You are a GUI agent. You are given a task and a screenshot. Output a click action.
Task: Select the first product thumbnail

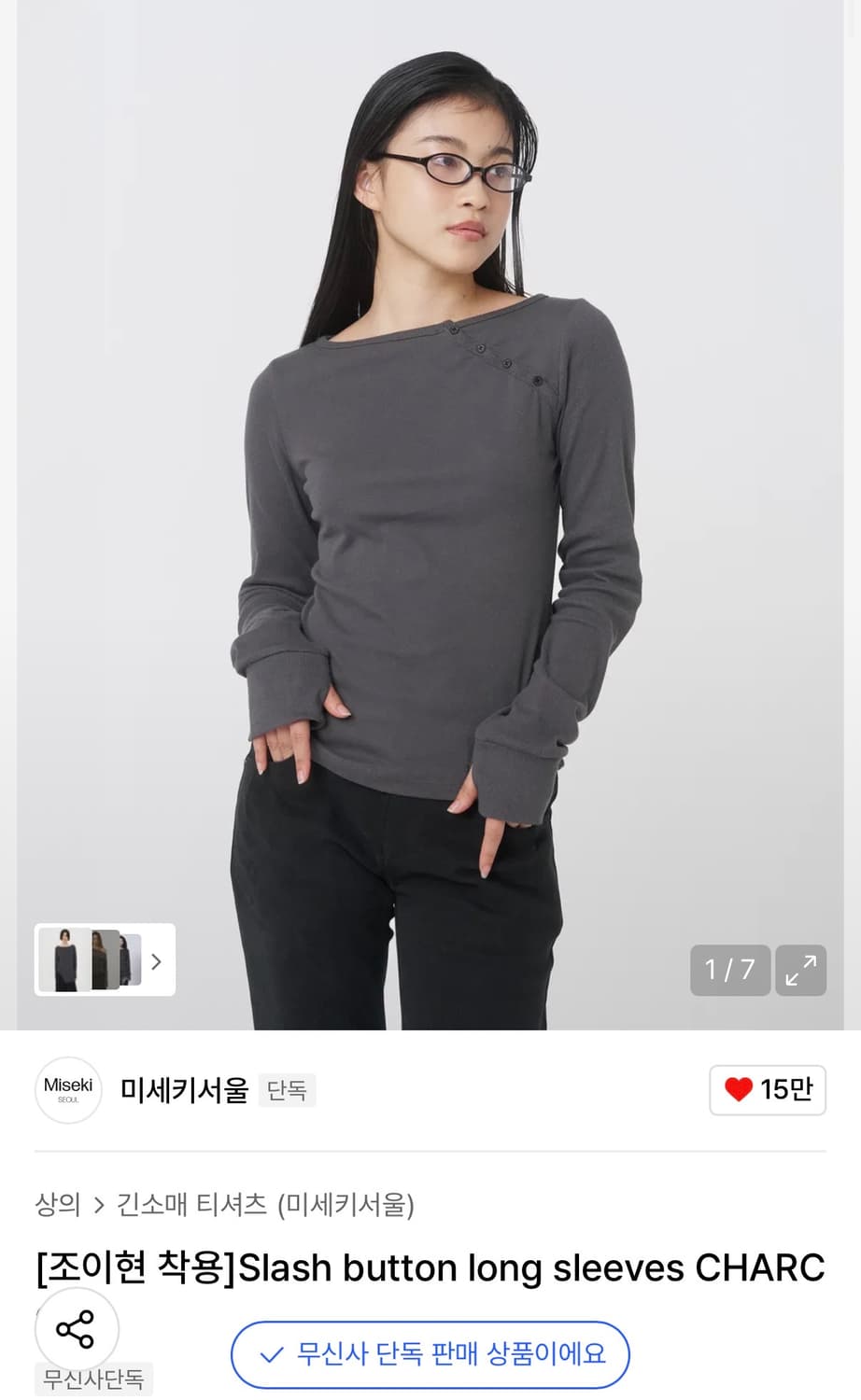point(64,961)
